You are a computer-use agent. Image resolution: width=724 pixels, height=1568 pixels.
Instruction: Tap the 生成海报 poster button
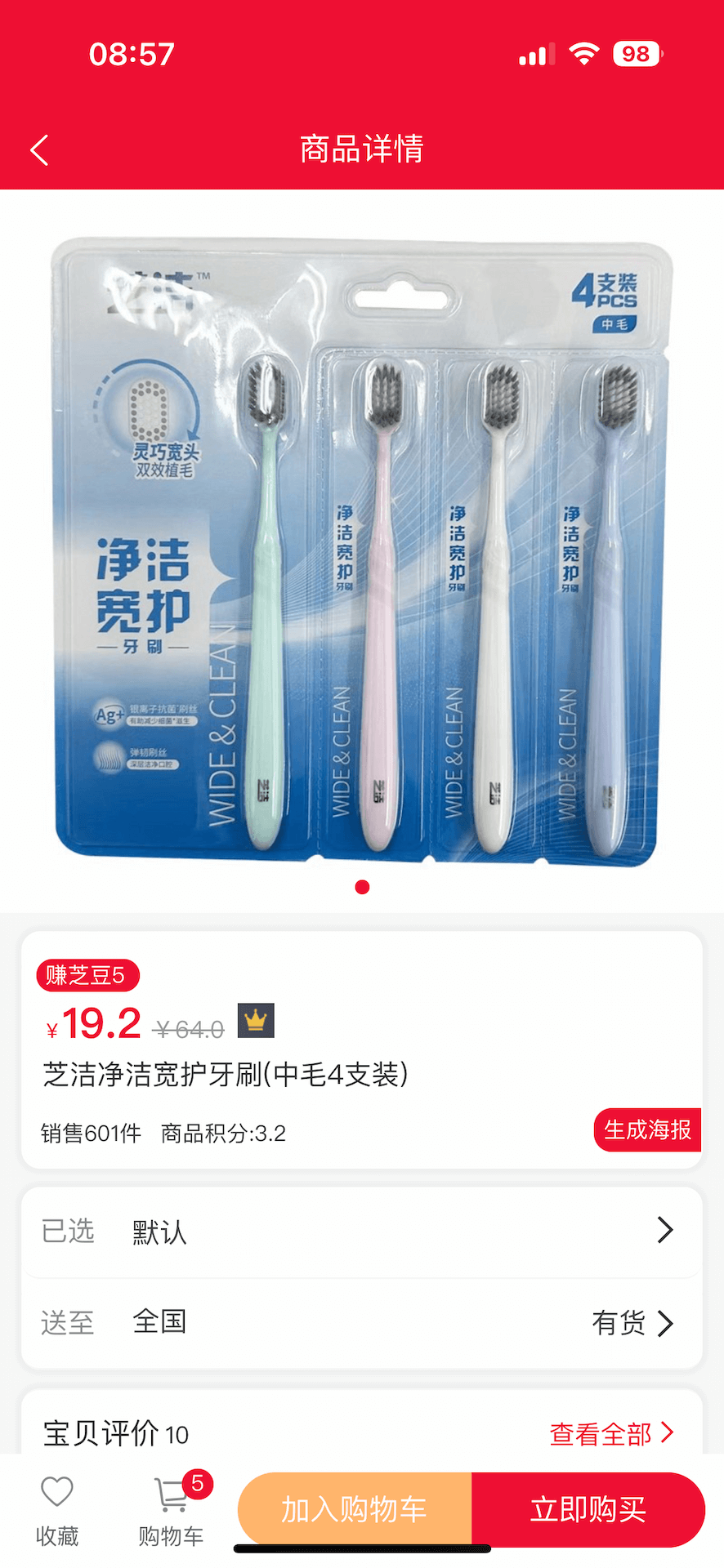tap(647, 1130)
